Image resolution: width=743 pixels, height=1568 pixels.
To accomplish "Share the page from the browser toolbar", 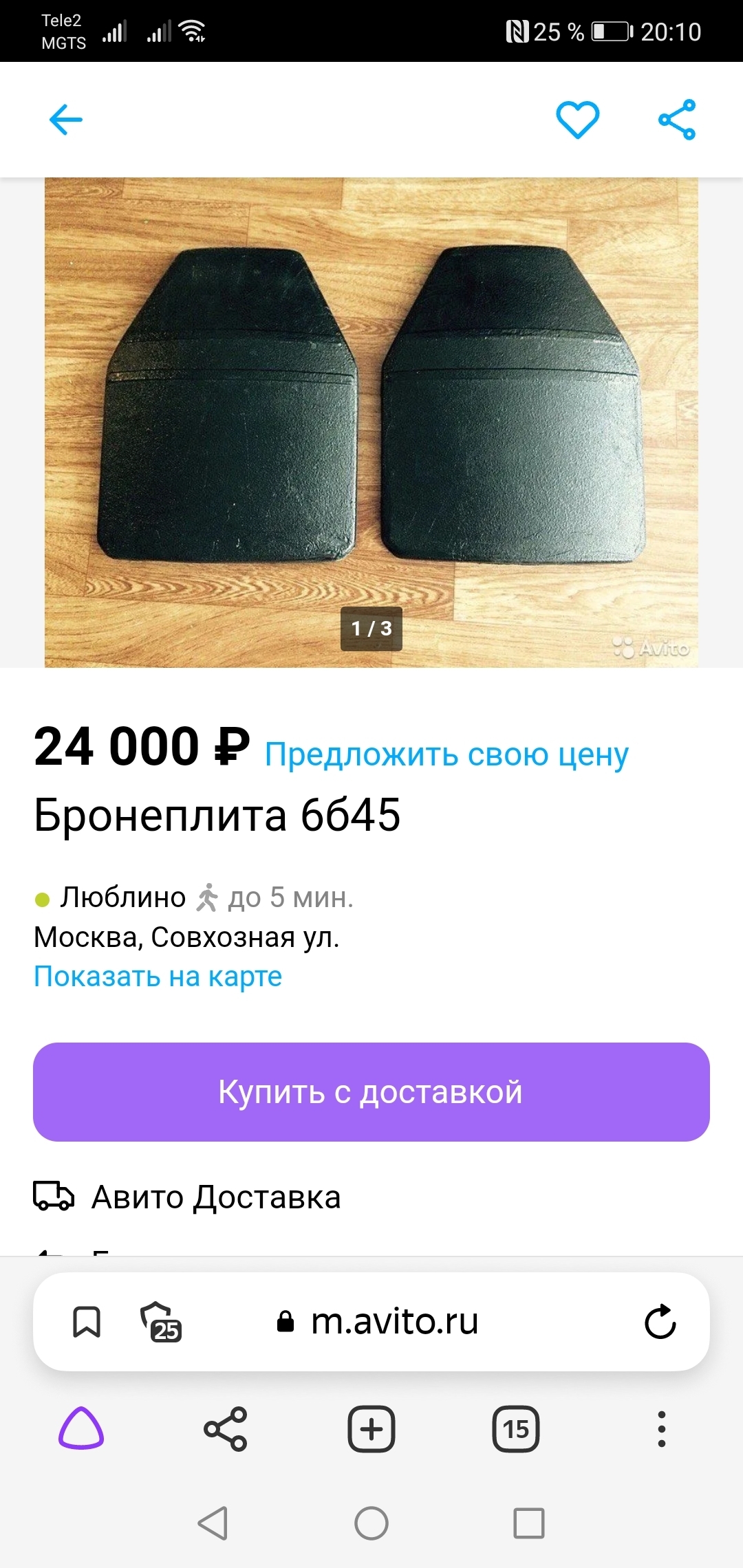I will coord(226,1429).
